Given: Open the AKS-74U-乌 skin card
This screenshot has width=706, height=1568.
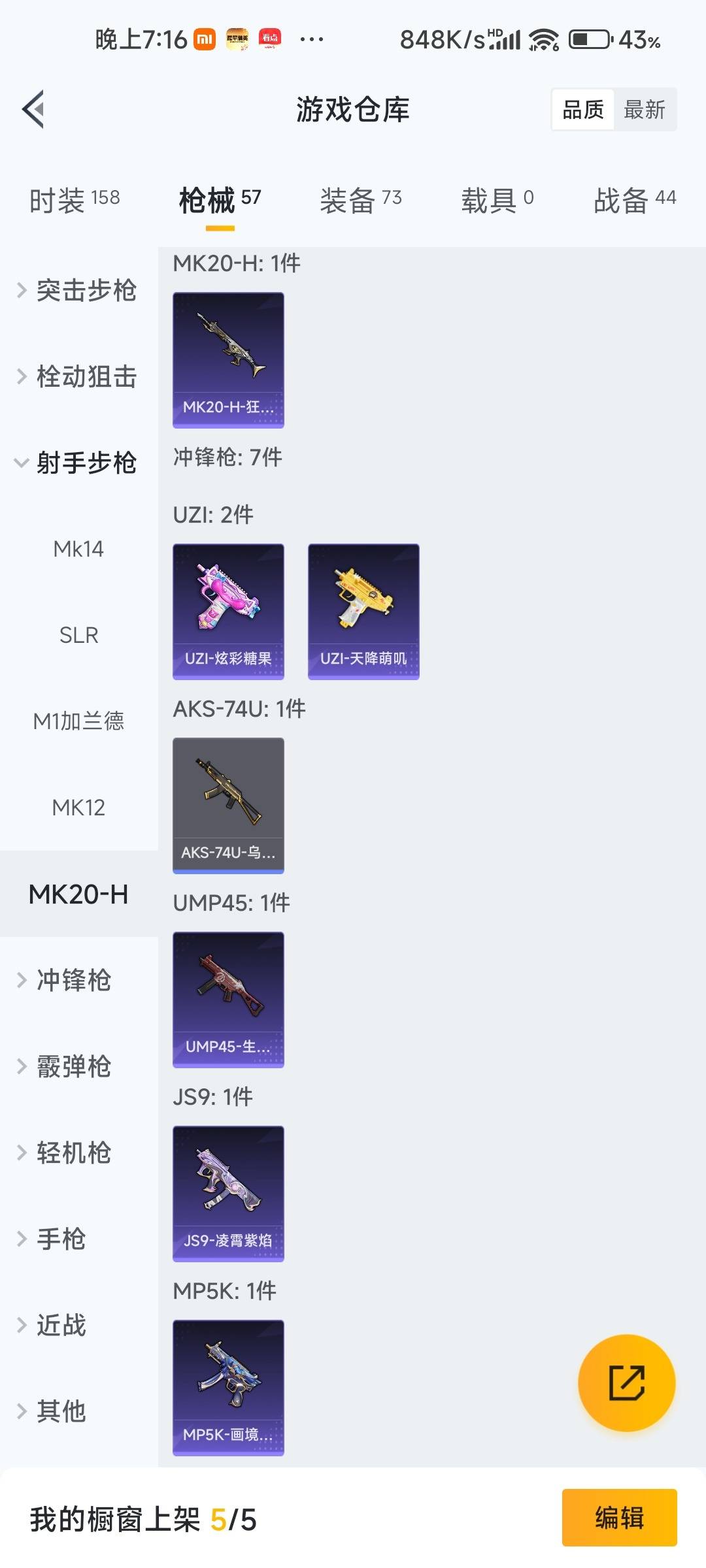Looking at the screenshot, I should point(228,805).
